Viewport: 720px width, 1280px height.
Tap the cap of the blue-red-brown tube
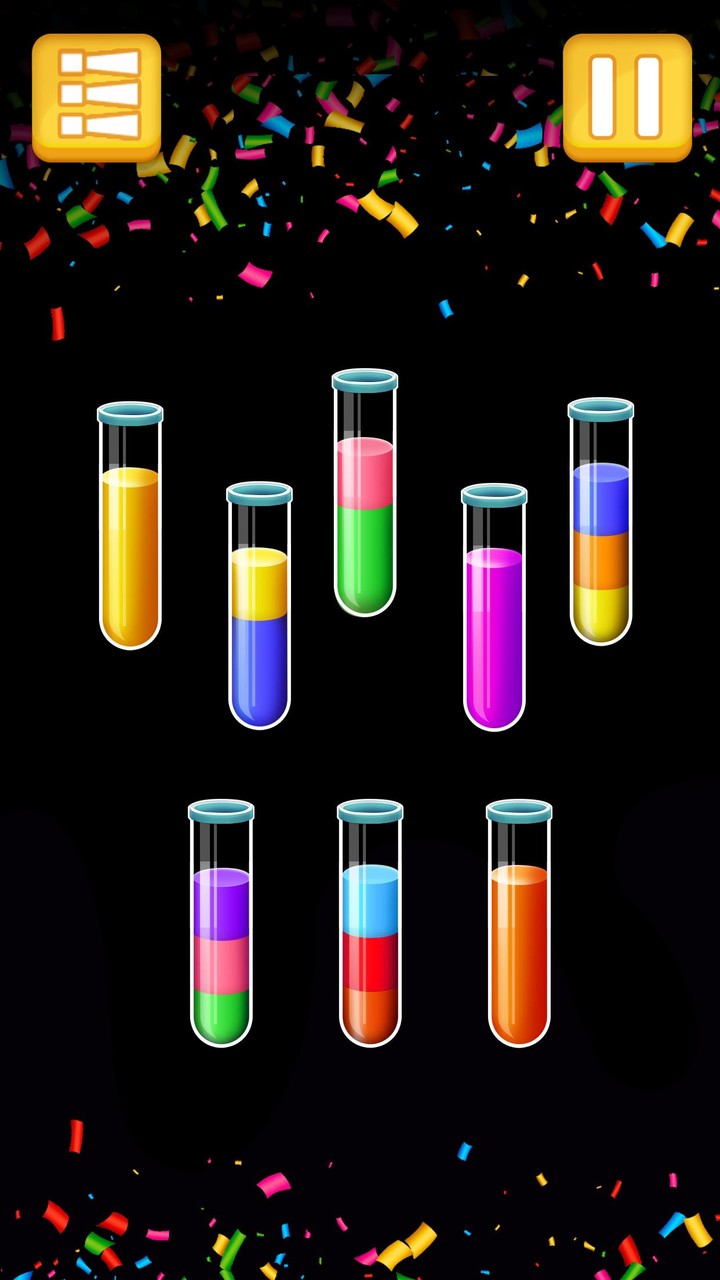point(369,812)
